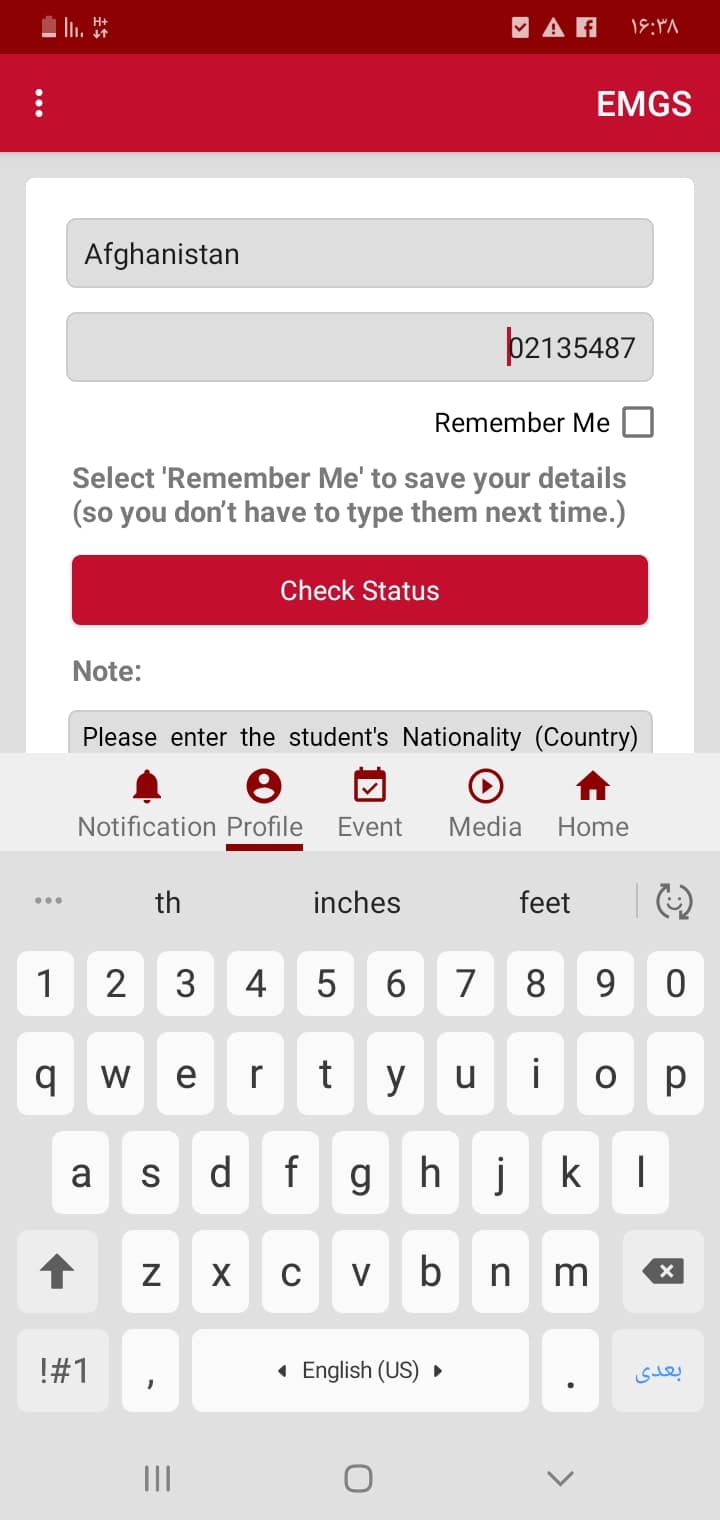This screenshot has width=720, height=1520.
Task: Switch keyboard to symbols with !#1 key
Action: [x=65, y=1370]
